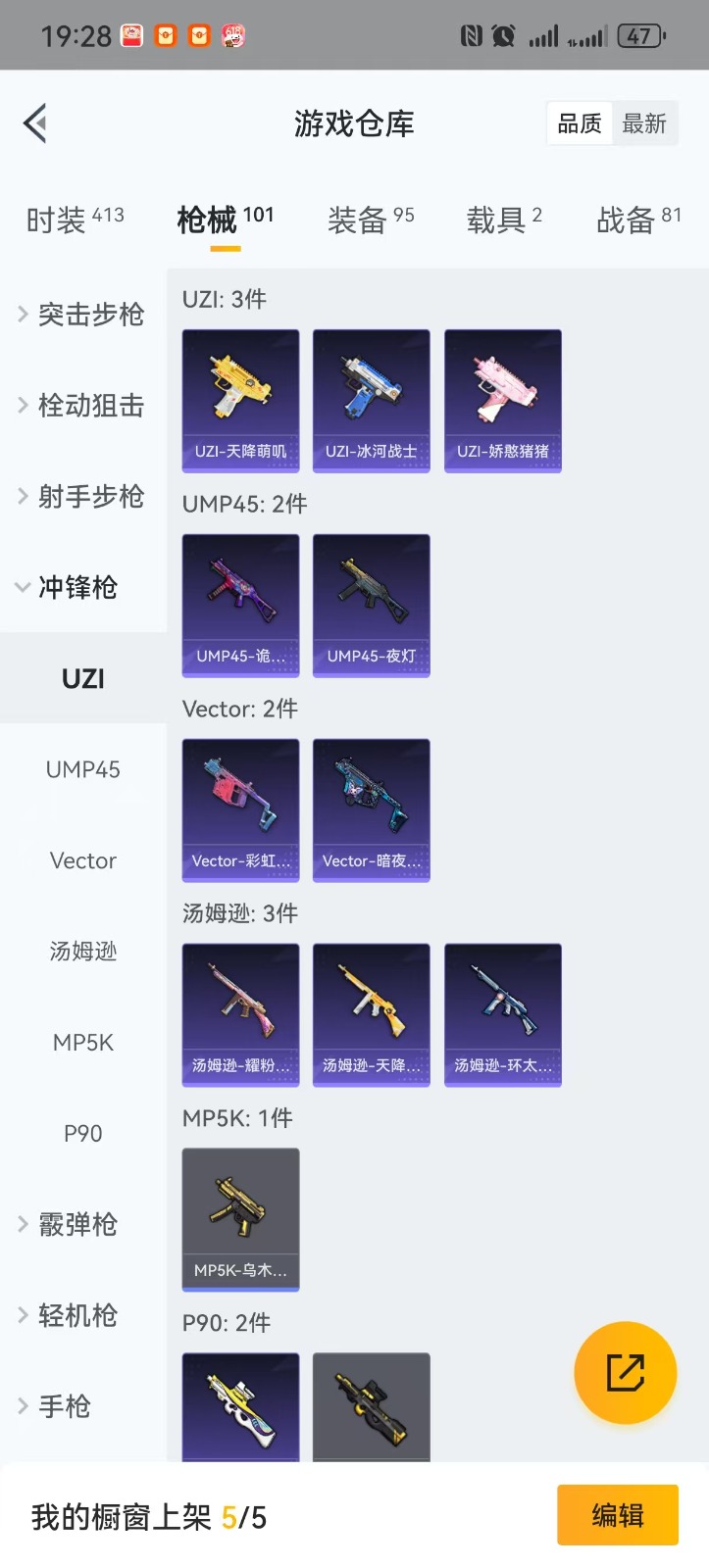Select 汤姆逊 in the side list
Image resolution: width=709 pixels, height=1568 pixels.
pos(83,952)
